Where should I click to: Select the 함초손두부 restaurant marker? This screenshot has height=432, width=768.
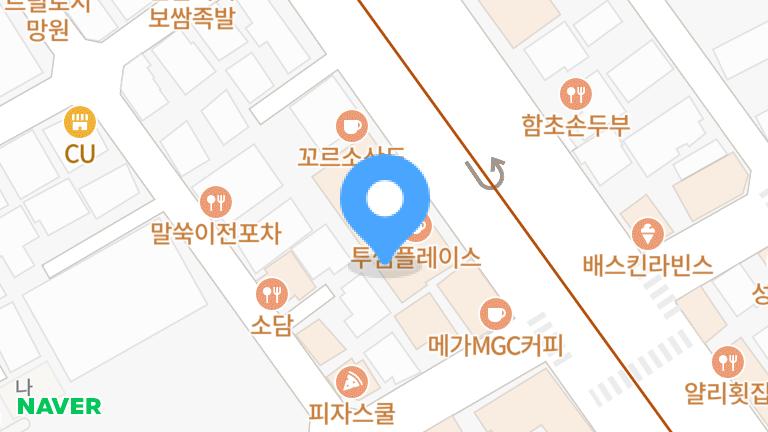(576, 95)
